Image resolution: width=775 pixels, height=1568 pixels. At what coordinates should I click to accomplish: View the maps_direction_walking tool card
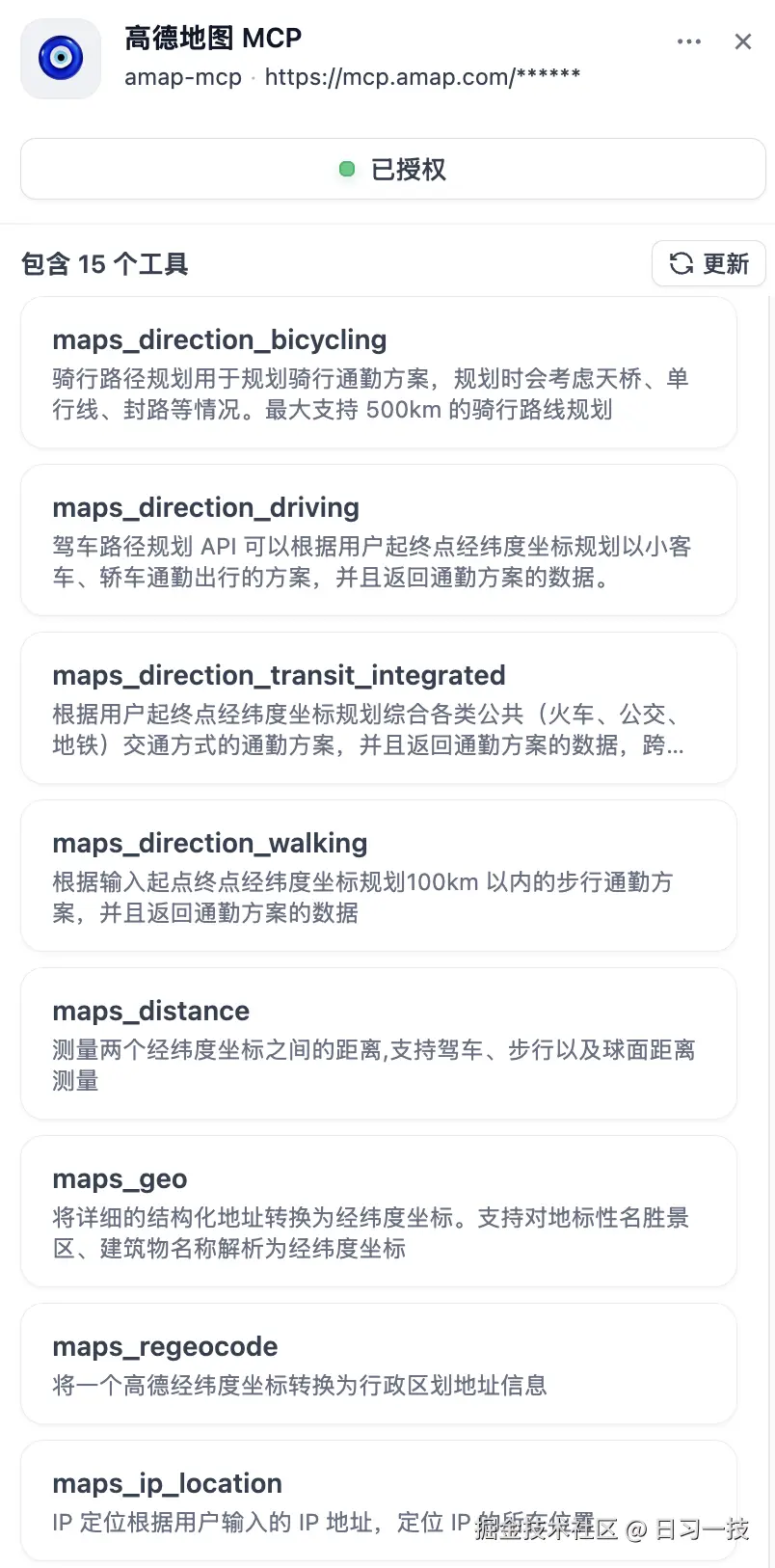click(378, 877)
